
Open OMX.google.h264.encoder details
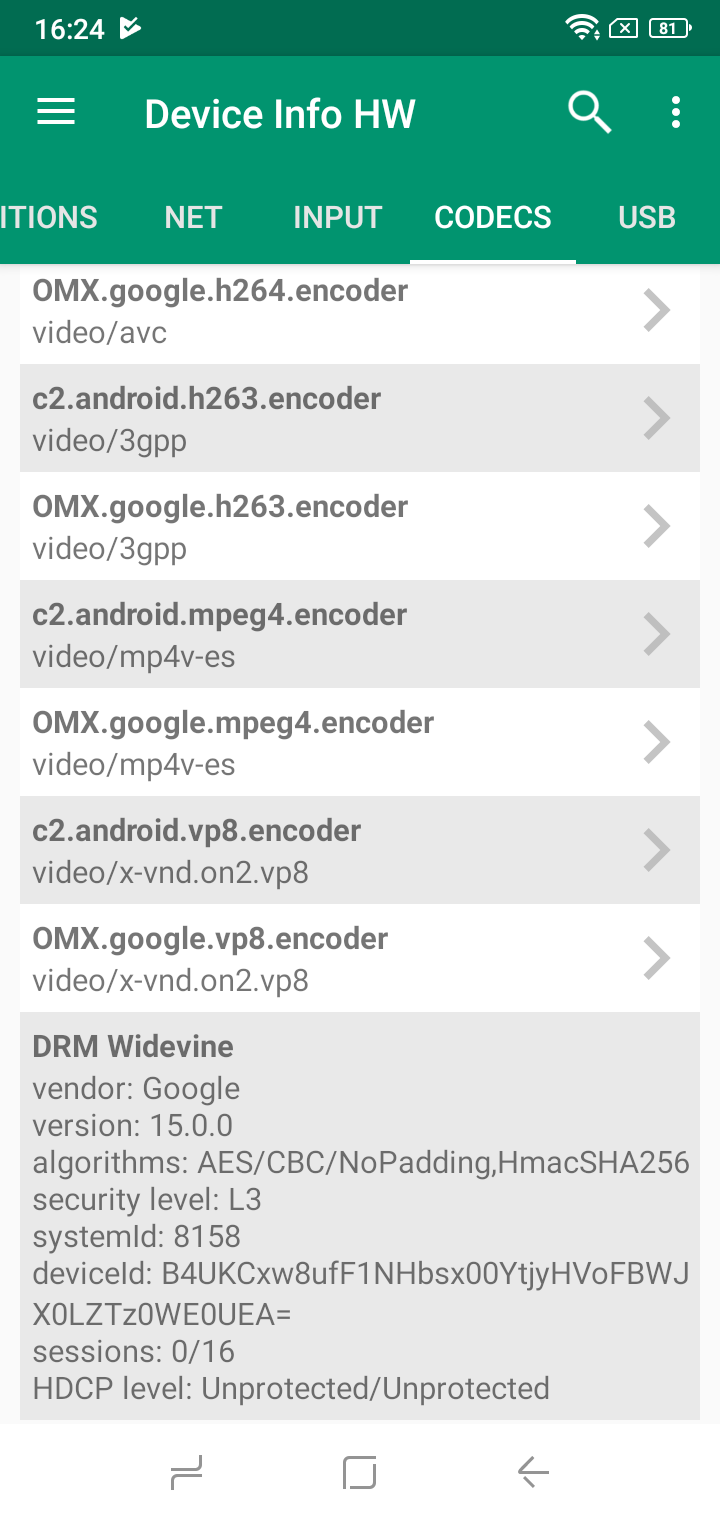pos(360,311)
